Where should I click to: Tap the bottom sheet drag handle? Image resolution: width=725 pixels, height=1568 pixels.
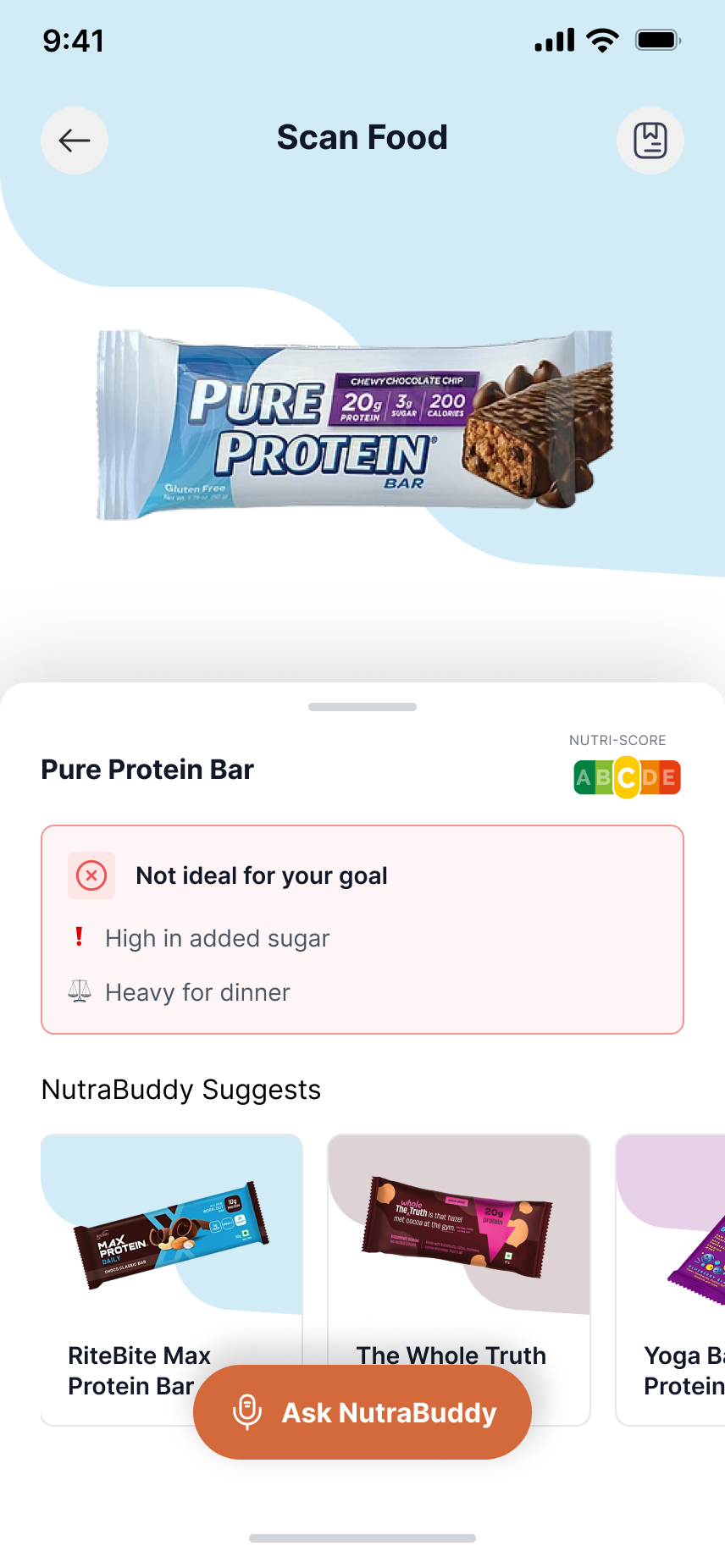coord(362,707)
